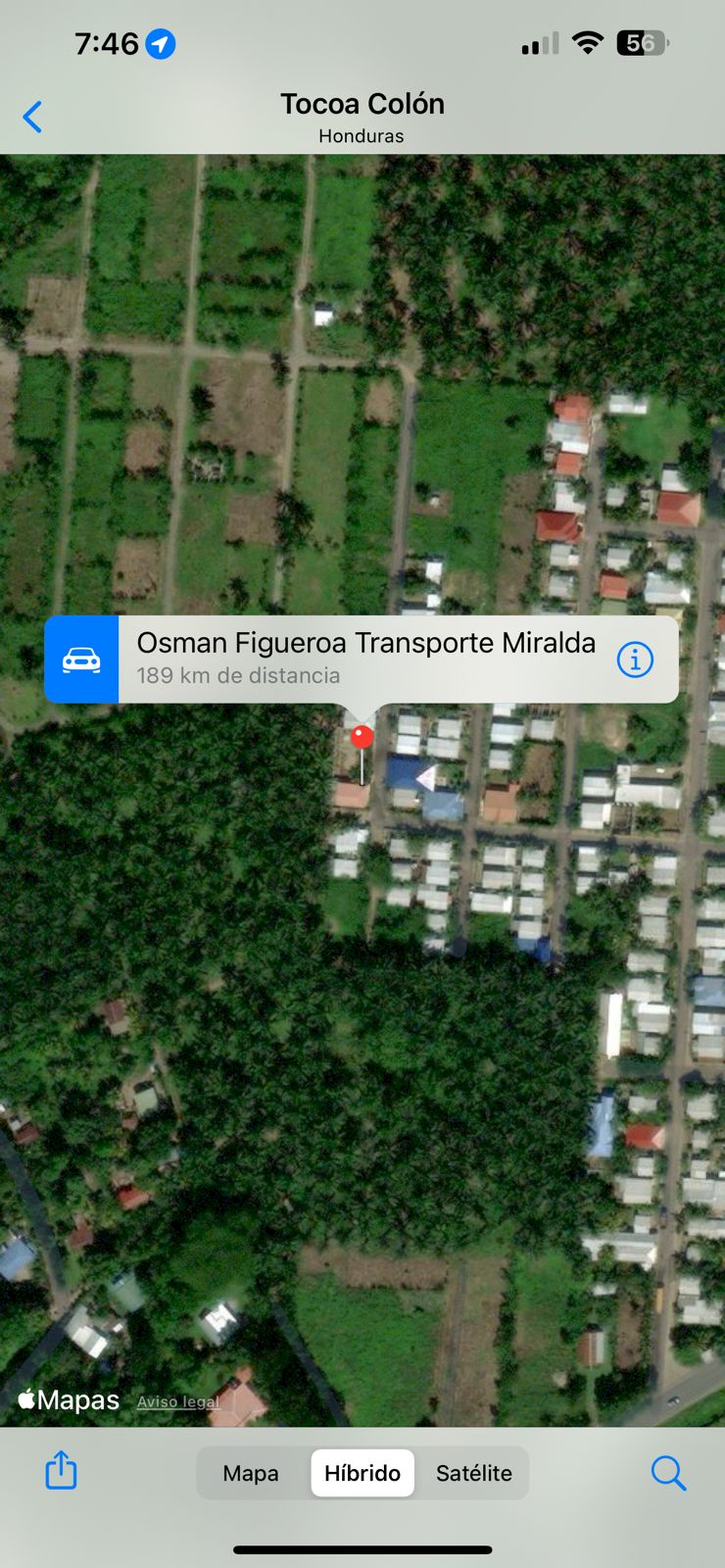Viewport: 725px width, 1568px height.
Task: Select the Híbrido map view
Action: (x=362, y=1473)
